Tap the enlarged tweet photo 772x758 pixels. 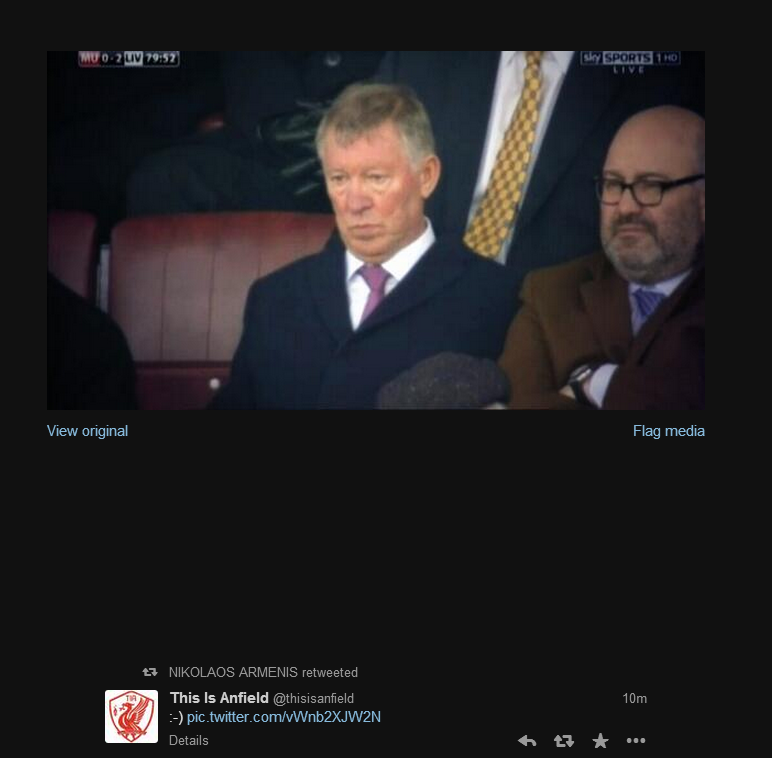375,230
